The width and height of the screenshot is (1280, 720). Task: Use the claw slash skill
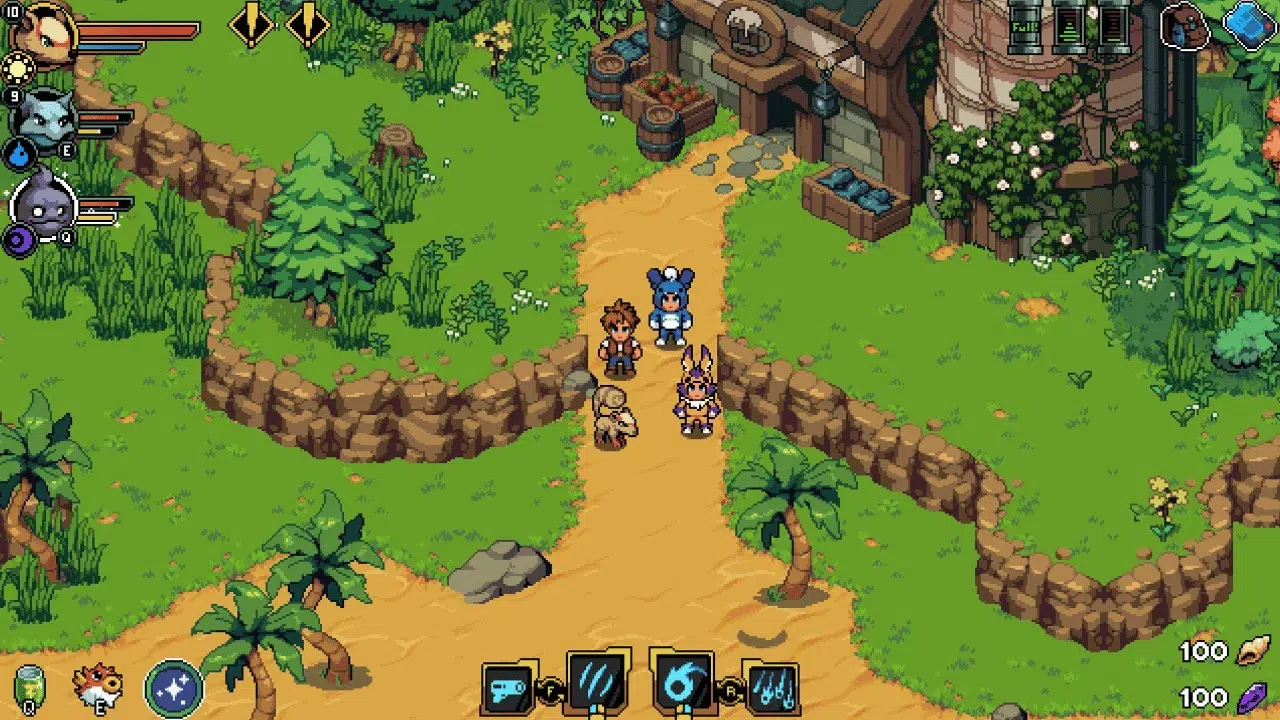[597, 683]
